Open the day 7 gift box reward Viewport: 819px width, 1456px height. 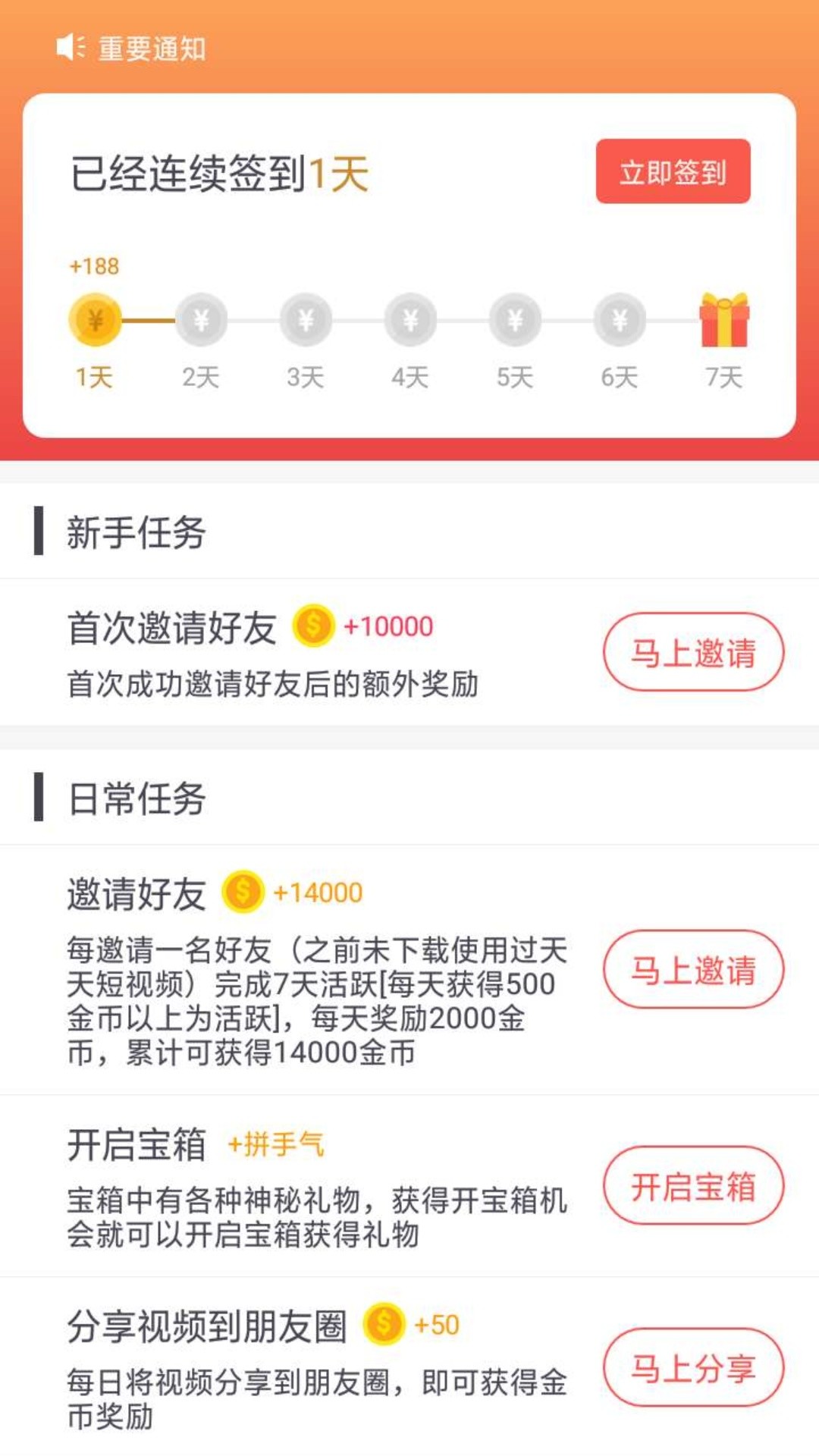click(x=726, y=320)
